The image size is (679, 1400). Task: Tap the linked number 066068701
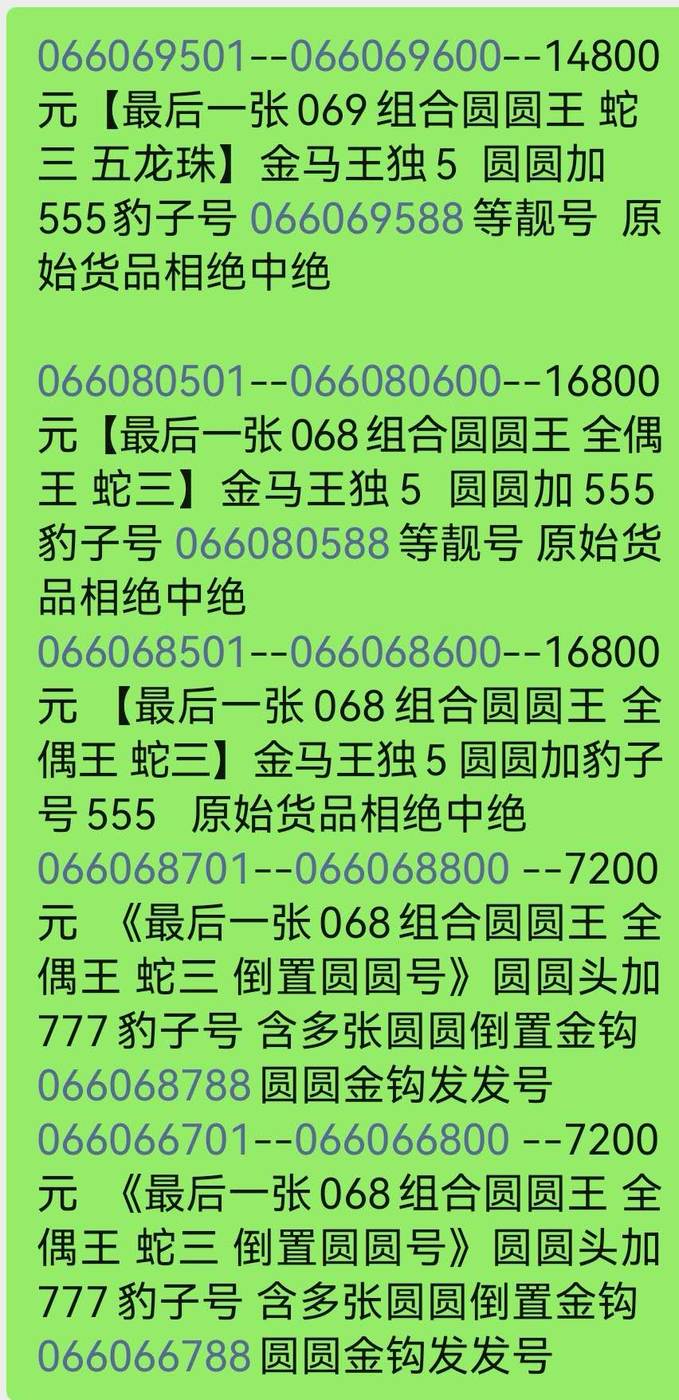pos(142,868)
